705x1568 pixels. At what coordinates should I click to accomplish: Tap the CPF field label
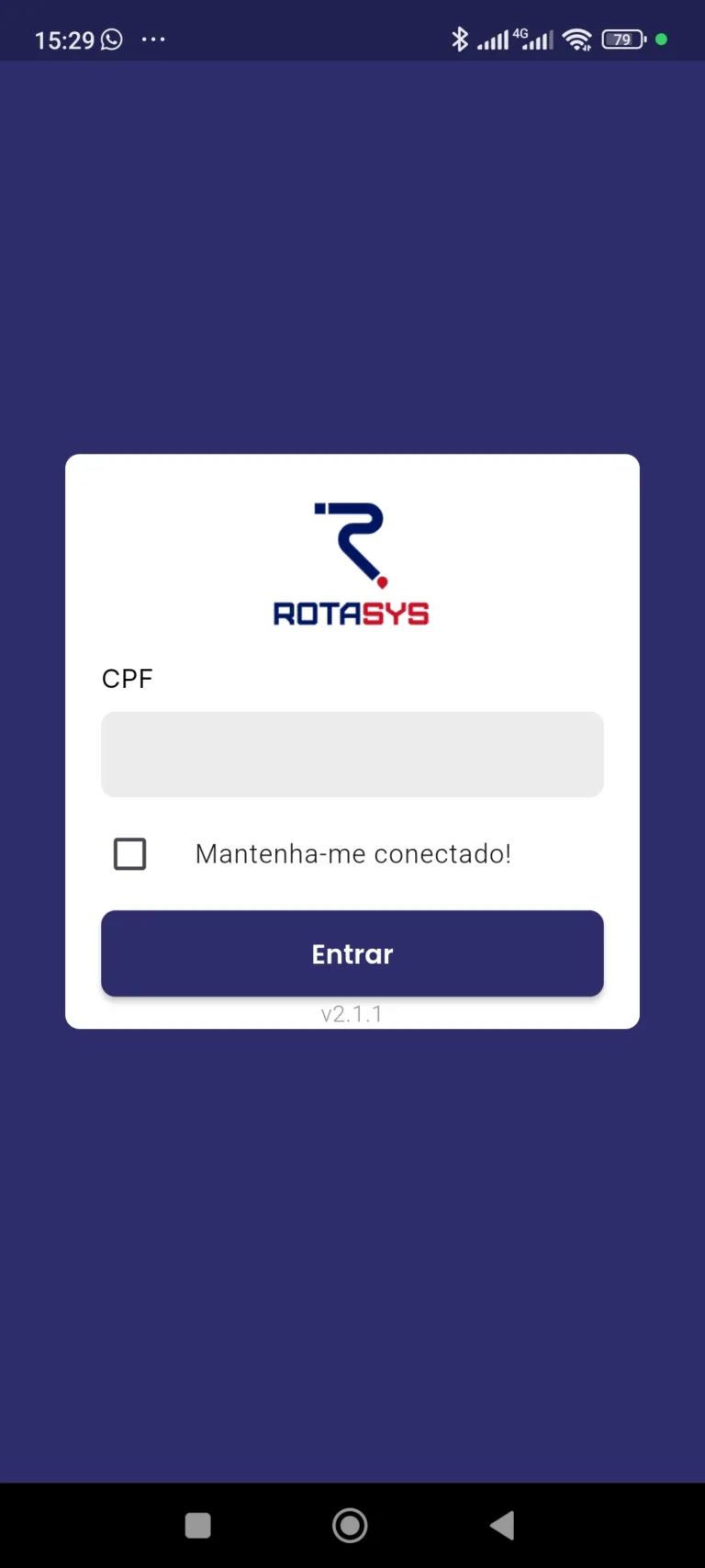click(127, 678)
